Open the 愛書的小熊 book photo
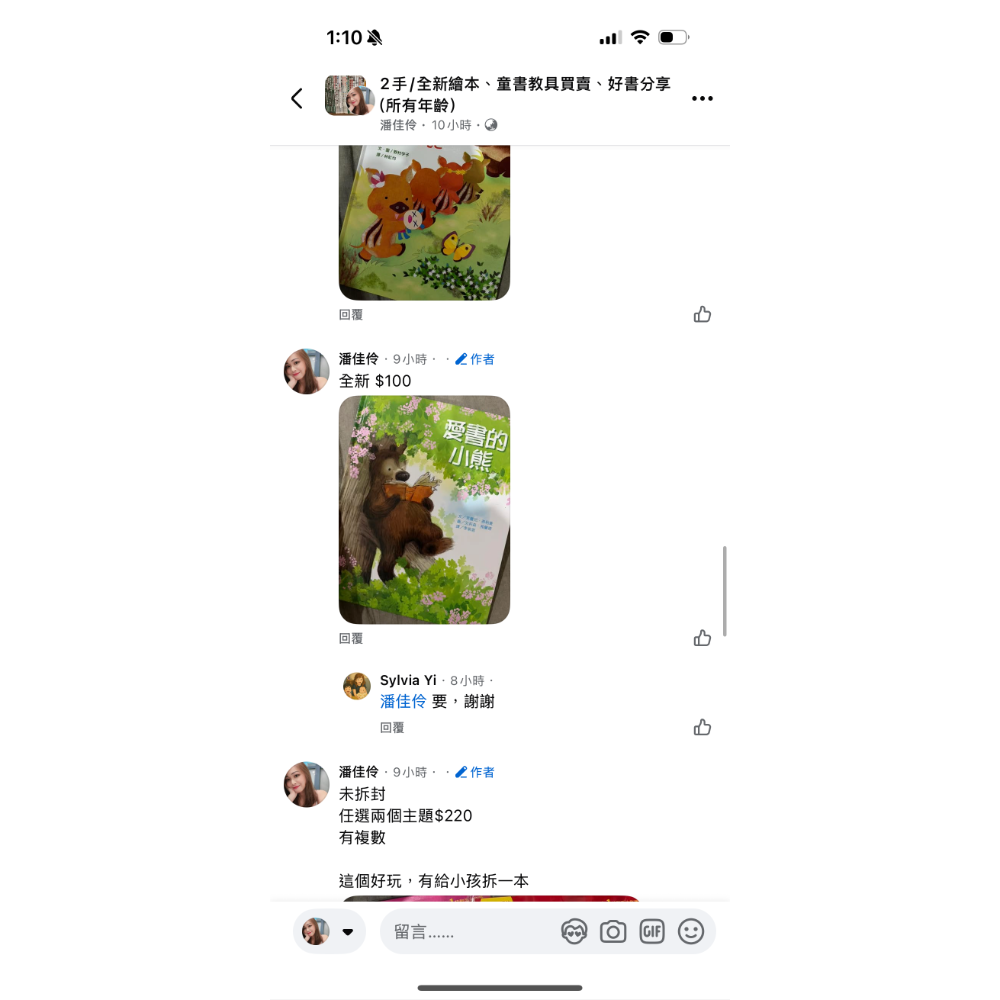 pos(424,509)
